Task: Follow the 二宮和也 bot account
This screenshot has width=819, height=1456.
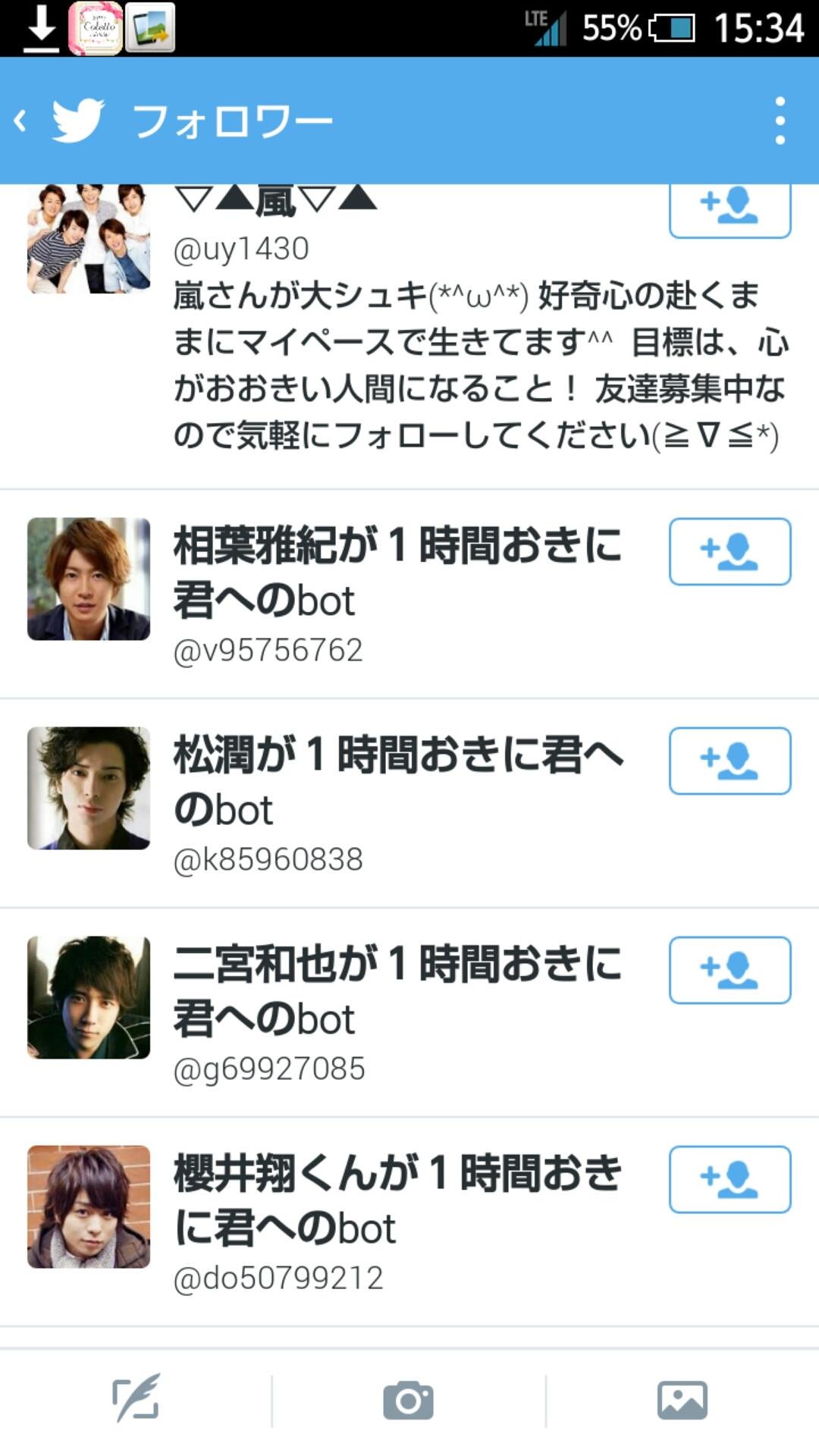Action: 730,970
